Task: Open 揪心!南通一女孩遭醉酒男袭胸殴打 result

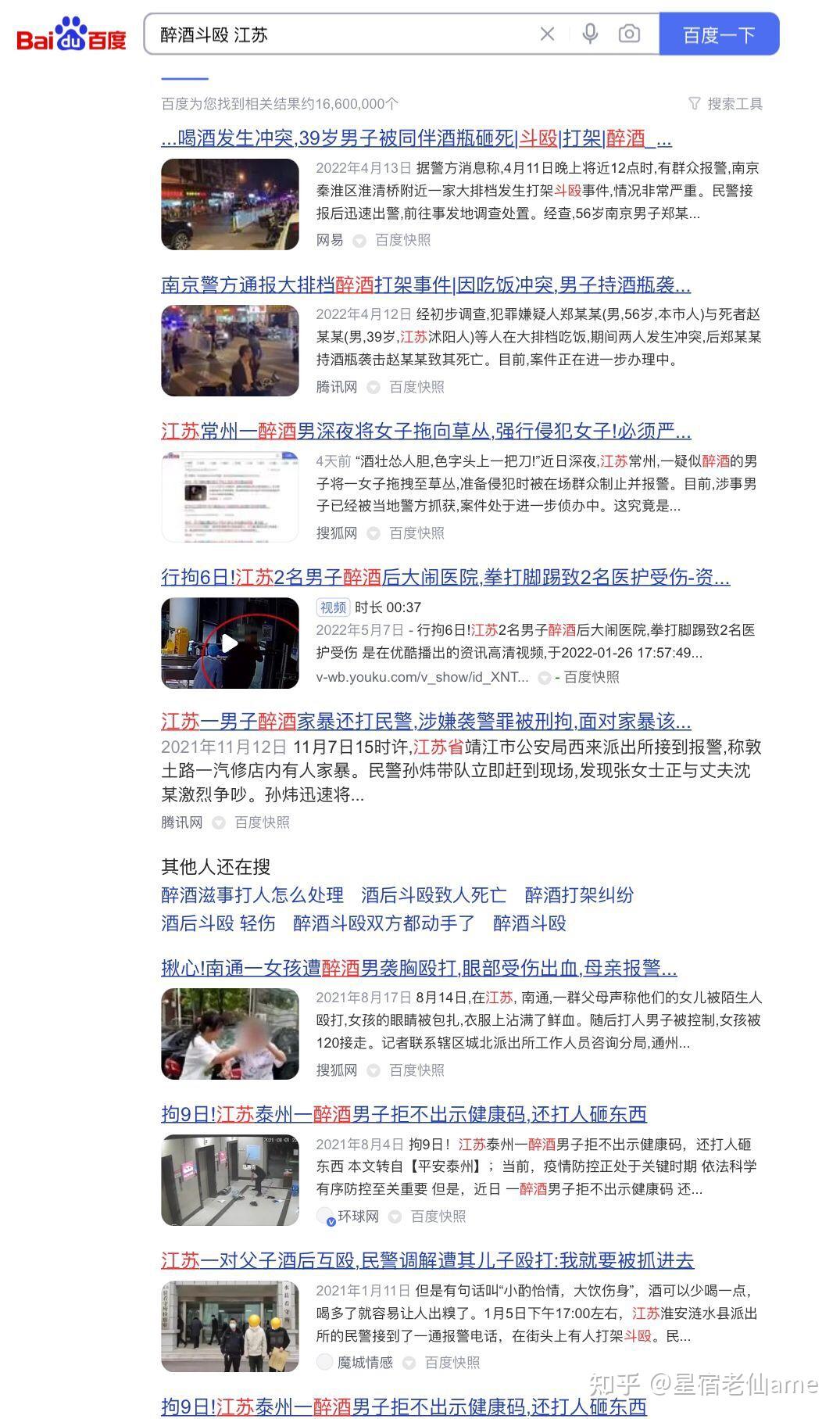Action: 418,969
